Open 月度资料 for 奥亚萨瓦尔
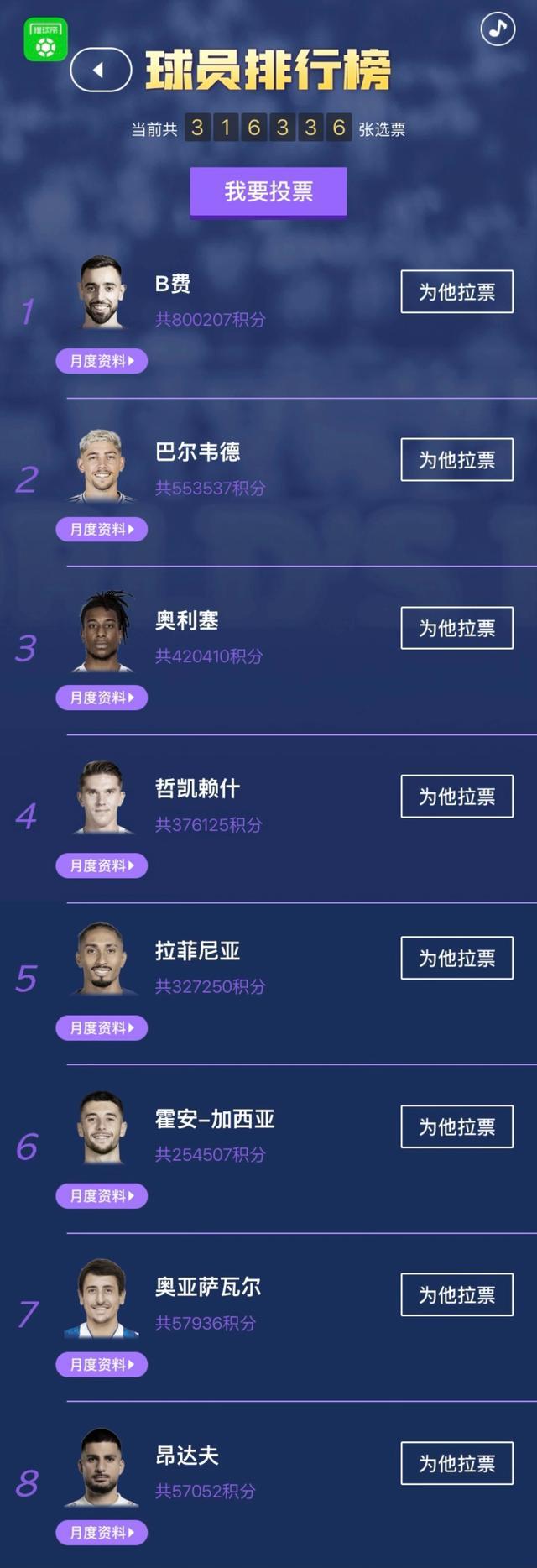 (x=102, y=1364)
